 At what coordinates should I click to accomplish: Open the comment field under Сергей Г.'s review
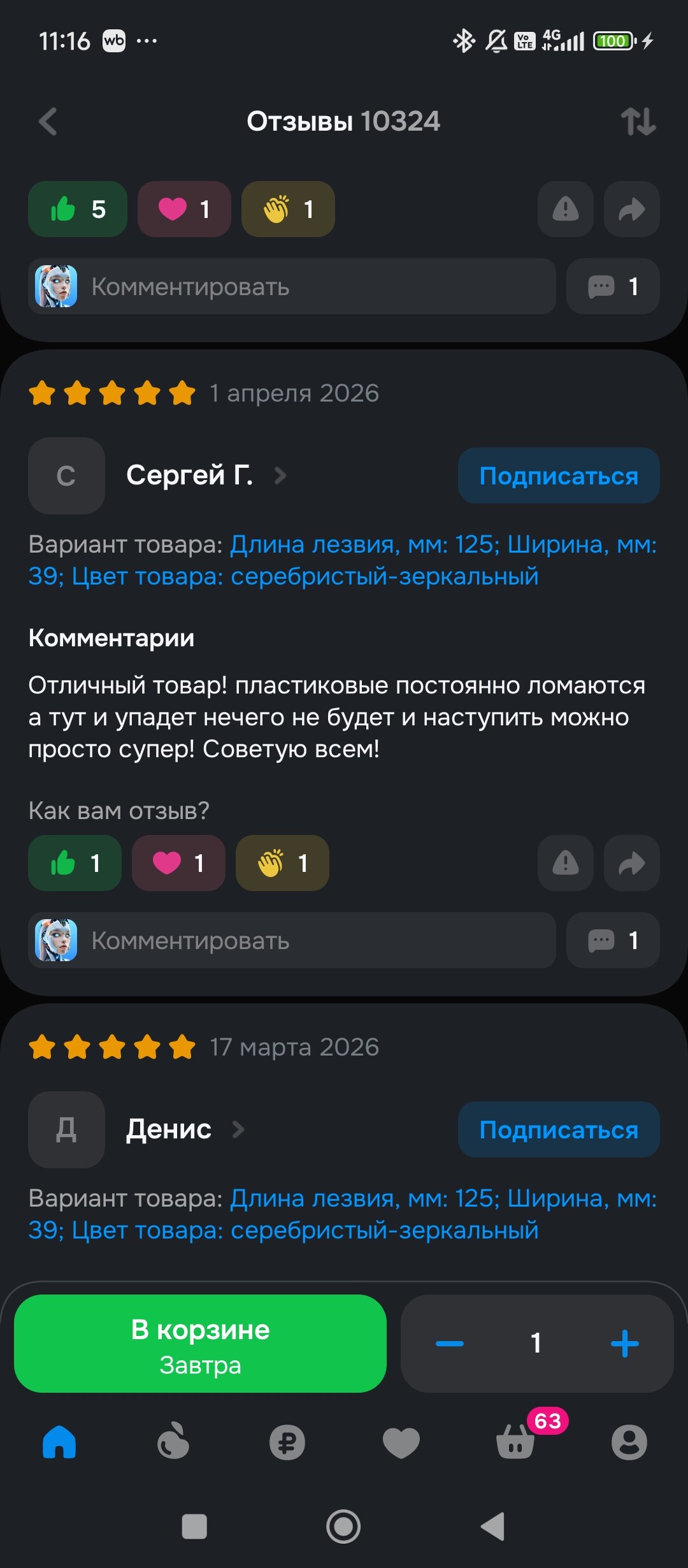[292, 940]
